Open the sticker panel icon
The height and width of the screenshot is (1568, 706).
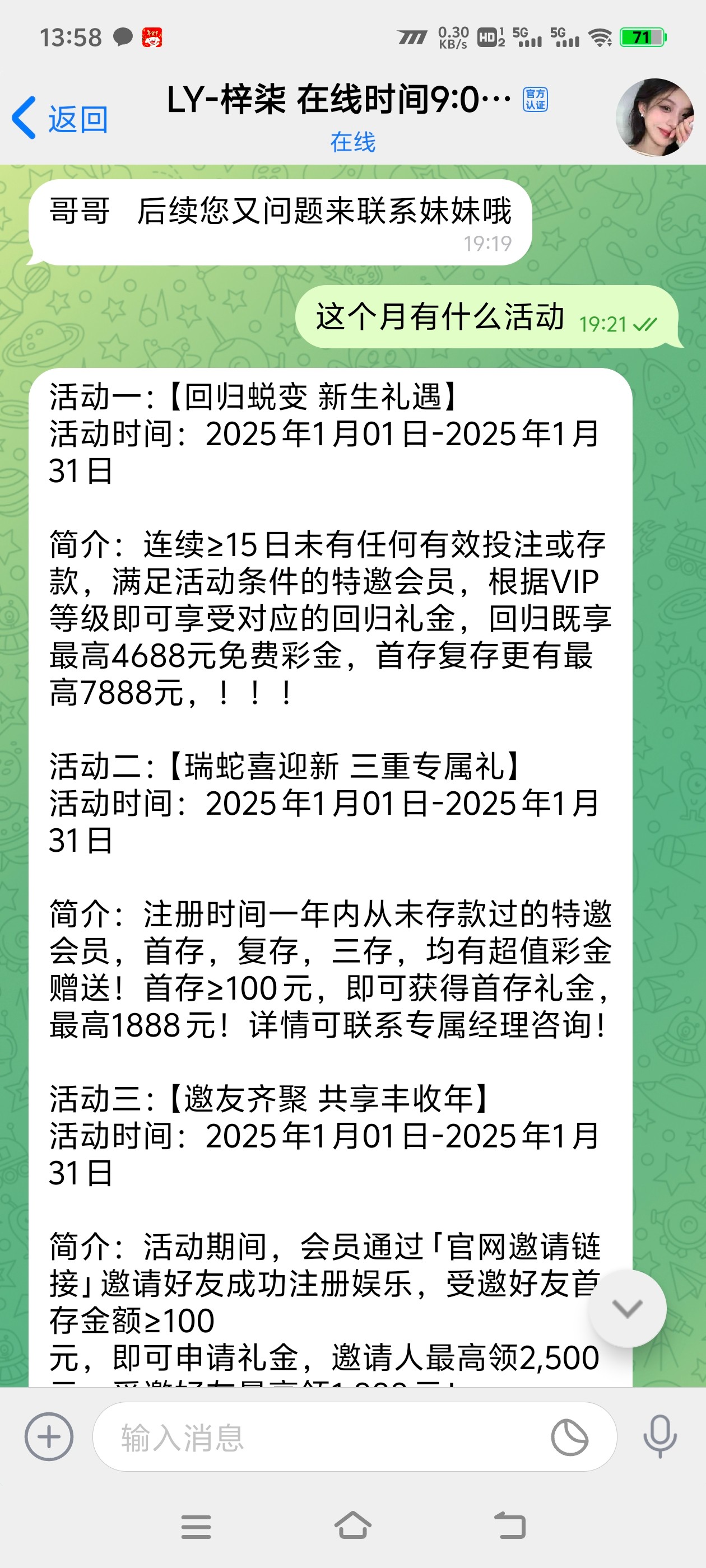coord(569,1437)
